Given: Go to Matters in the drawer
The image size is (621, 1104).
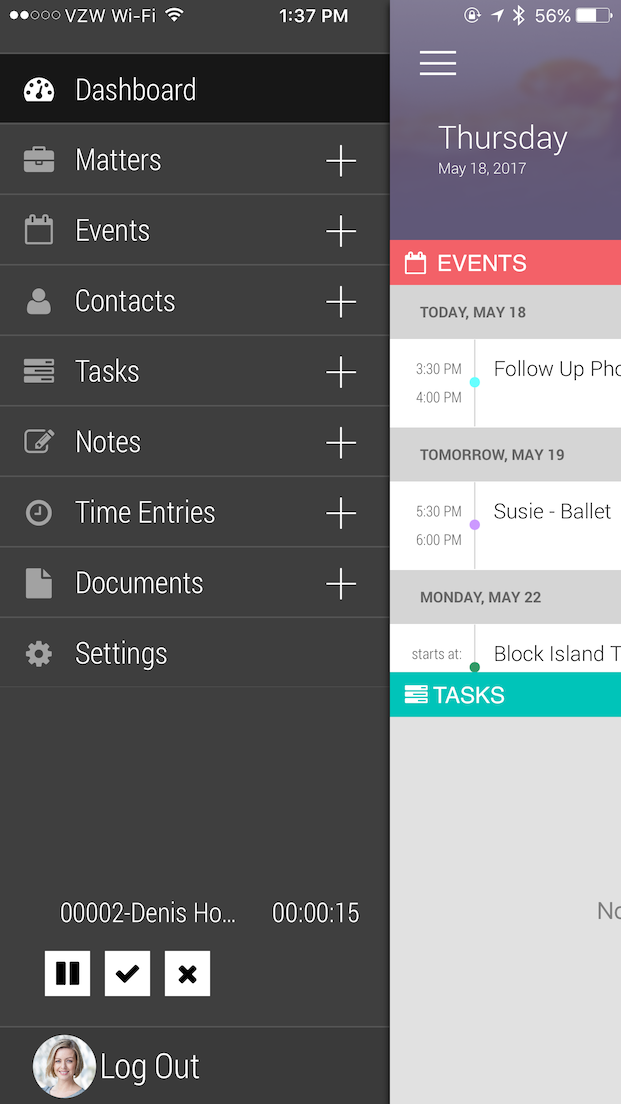Looking at the screenshot, I should [194, 160].
